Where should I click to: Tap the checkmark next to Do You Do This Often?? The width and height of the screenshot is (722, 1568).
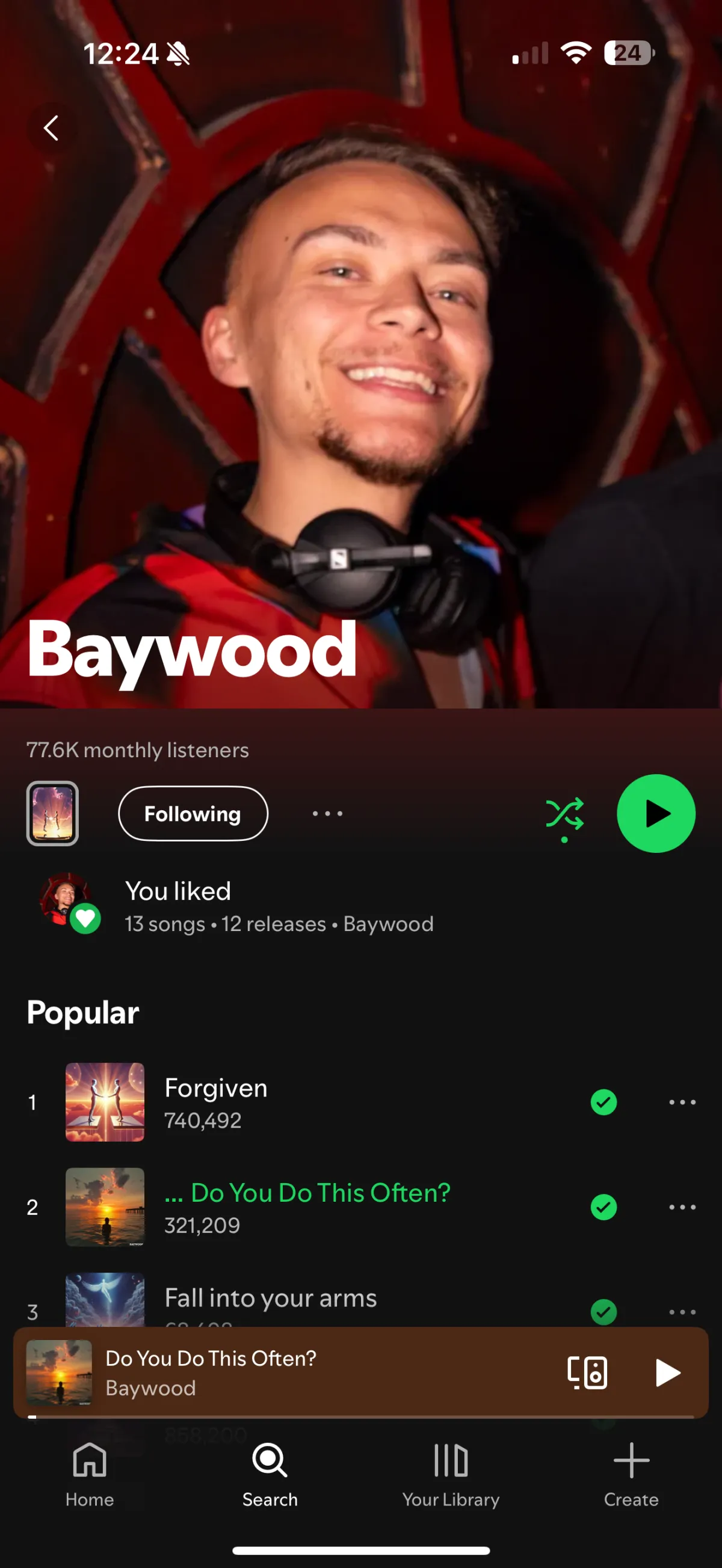603,1207
